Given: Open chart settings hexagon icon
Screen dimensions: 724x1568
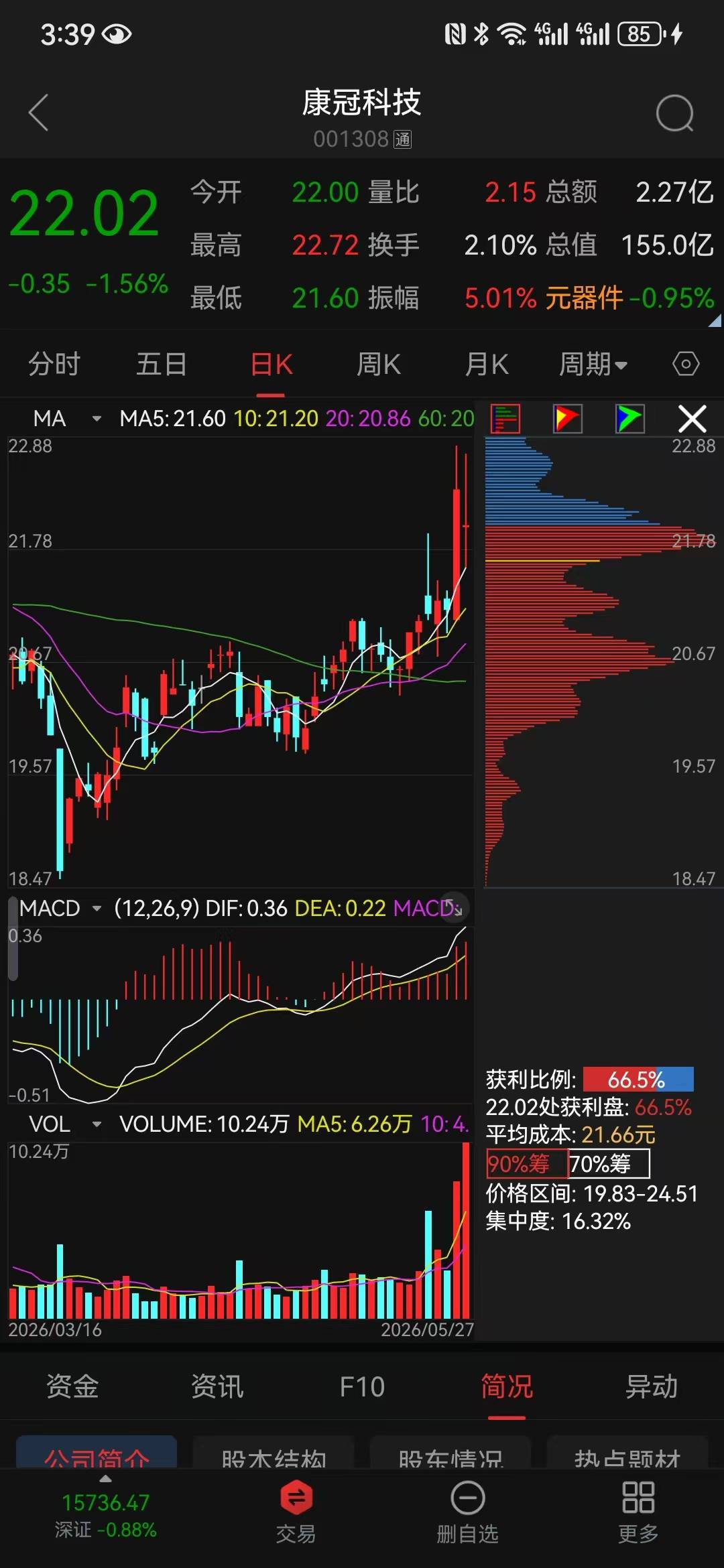Looking at the screenshot, I should coord(686,365).
